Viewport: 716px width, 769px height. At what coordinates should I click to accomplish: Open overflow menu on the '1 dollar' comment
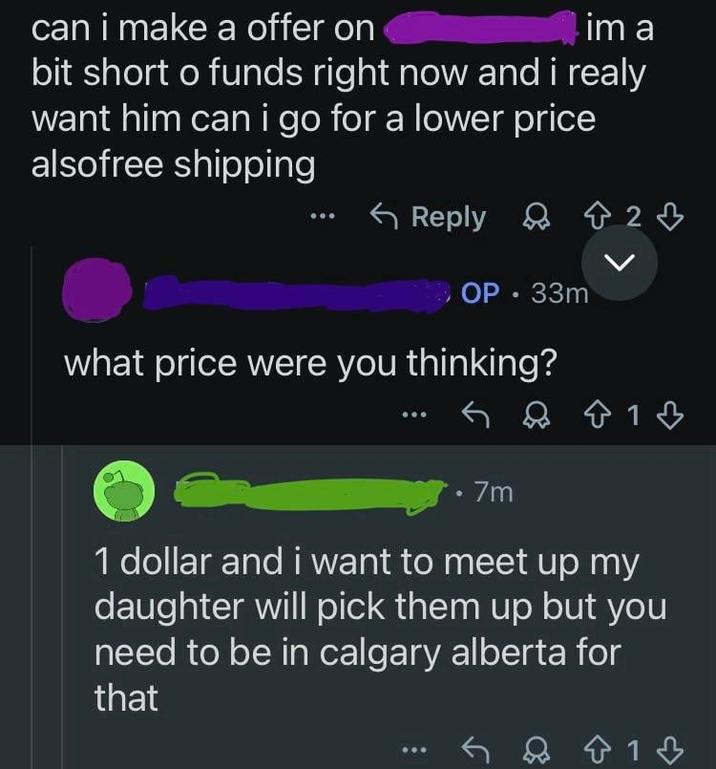409,747
